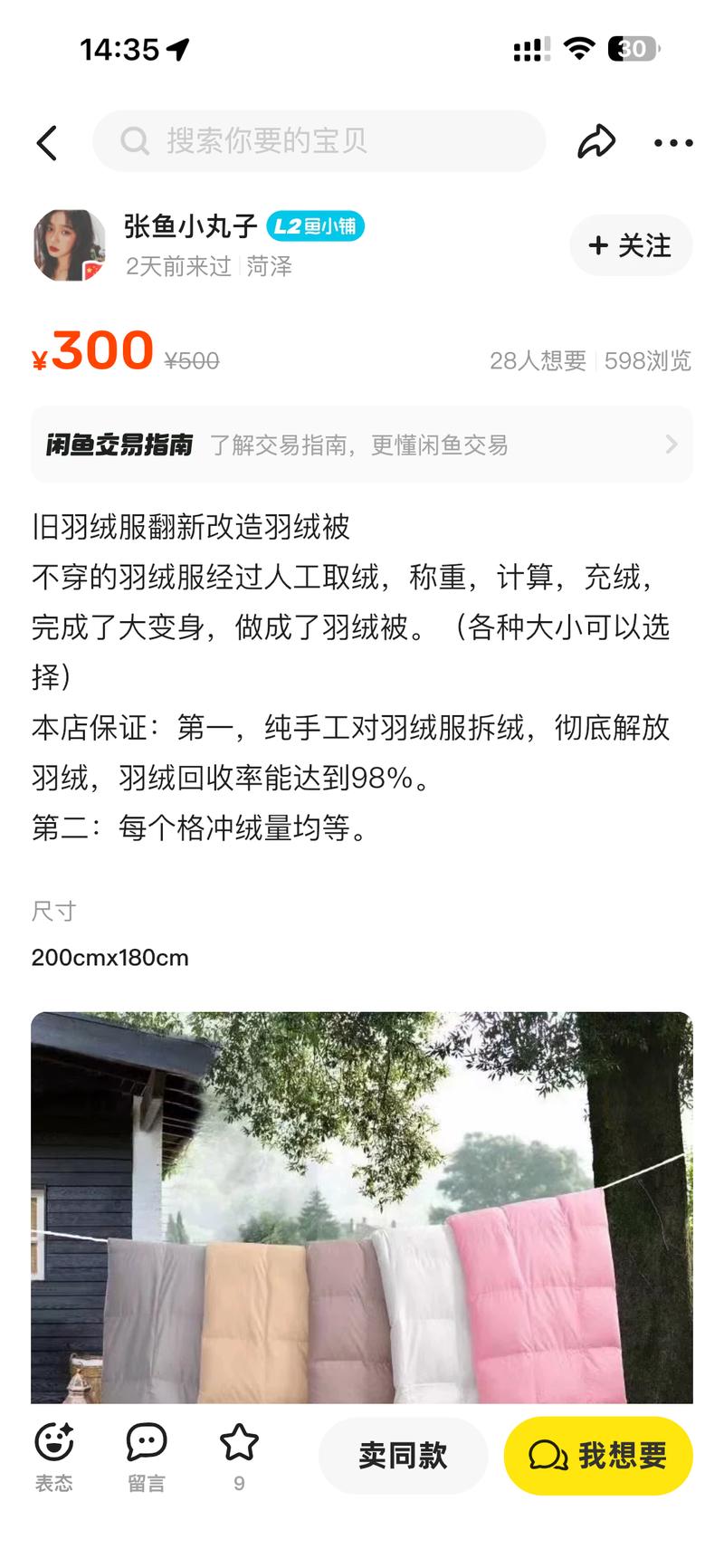The height and width of the screenshot is (1568, 724).
Task: View seller 张鱼小丸子's profile avatar
Action: coord(70,245)
